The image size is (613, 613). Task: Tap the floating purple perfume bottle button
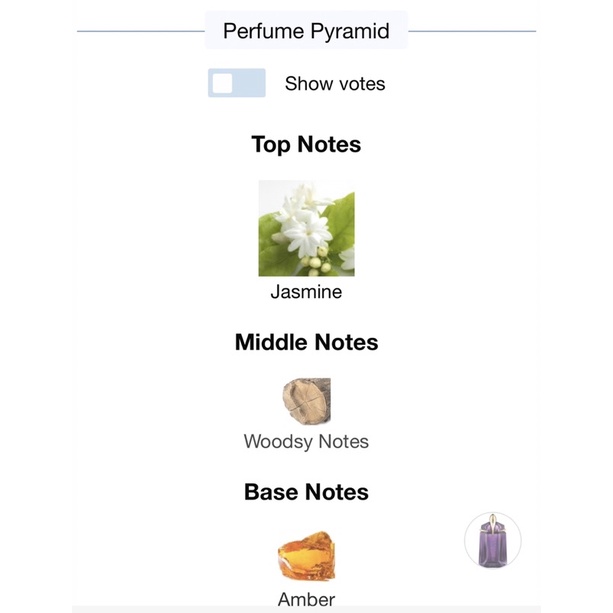[x=492, y=542]
